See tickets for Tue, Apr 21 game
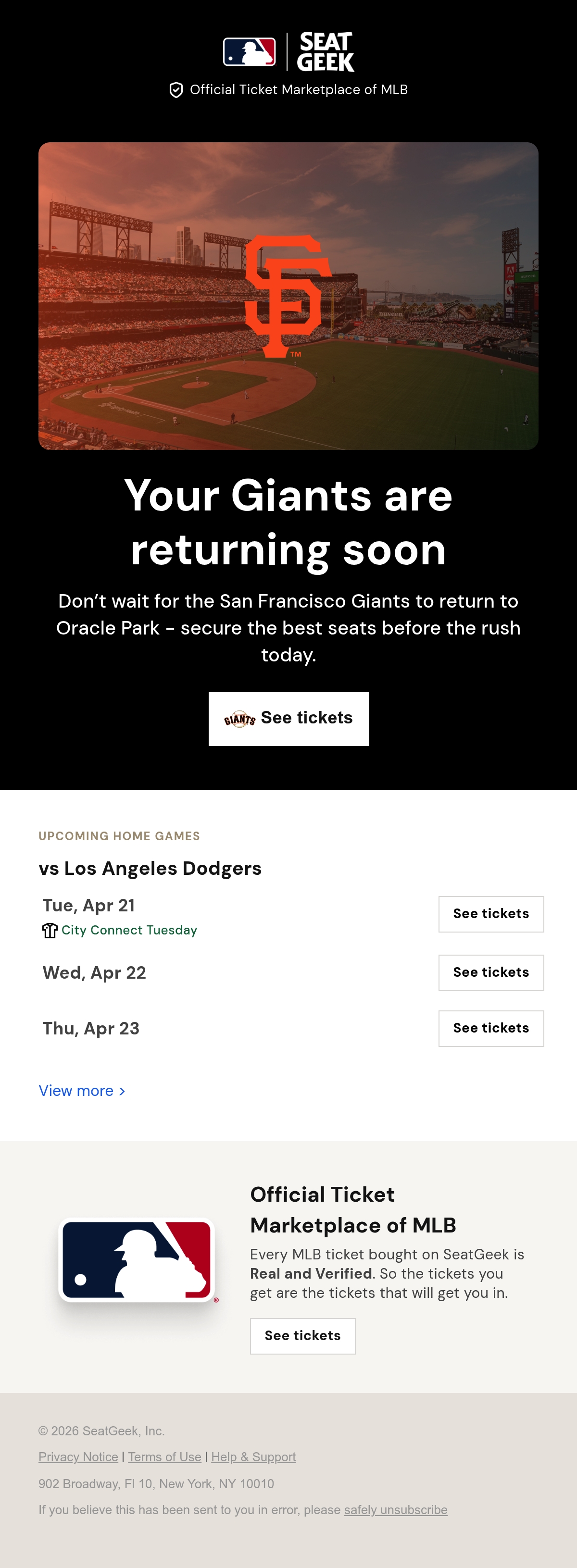This screenshot has width=577, height=1568. tap(491, 914)
